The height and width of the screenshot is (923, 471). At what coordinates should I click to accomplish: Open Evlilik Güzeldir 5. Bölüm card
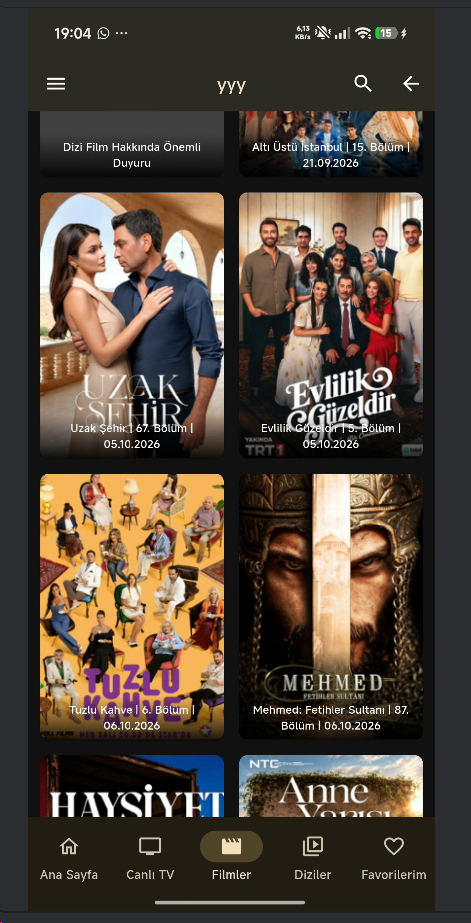point(331,325)
